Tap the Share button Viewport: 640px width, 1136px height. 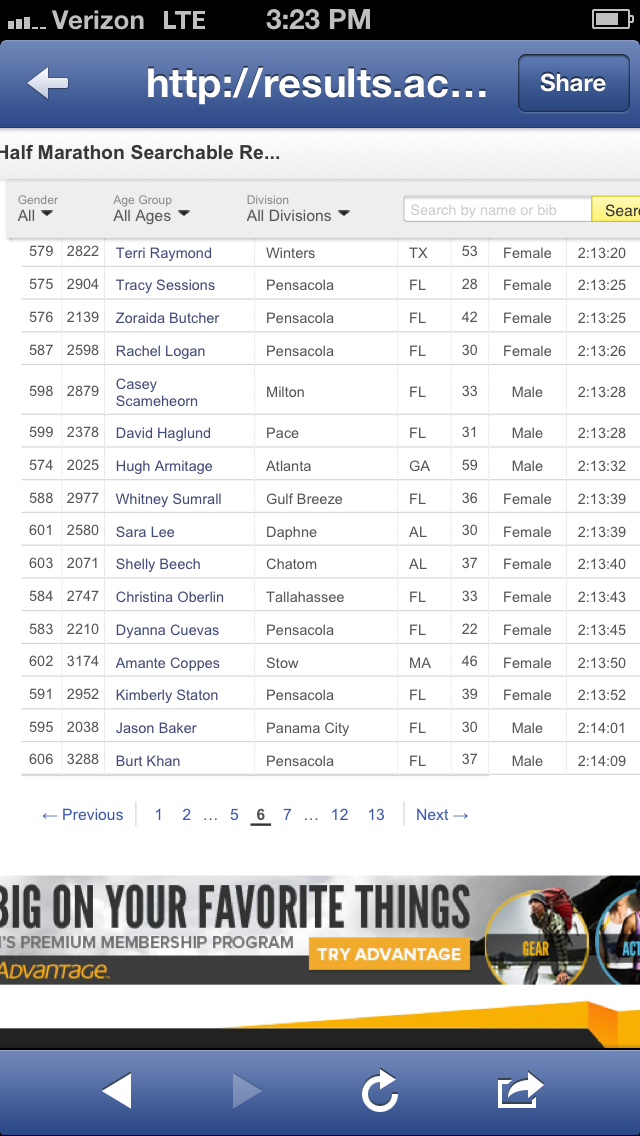coord(573,83)
